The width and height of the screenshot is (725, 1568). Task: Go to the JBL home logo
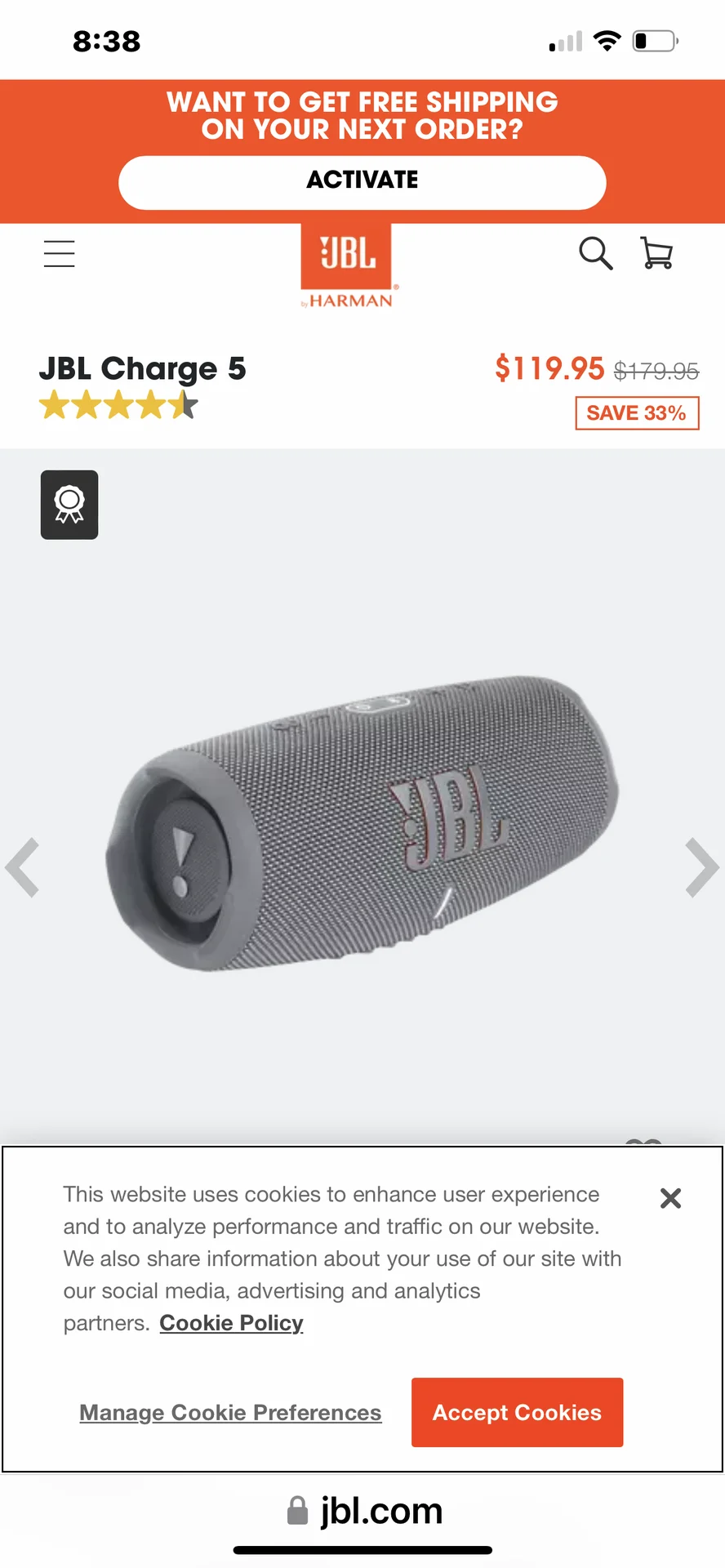click(x=347, y=265)
